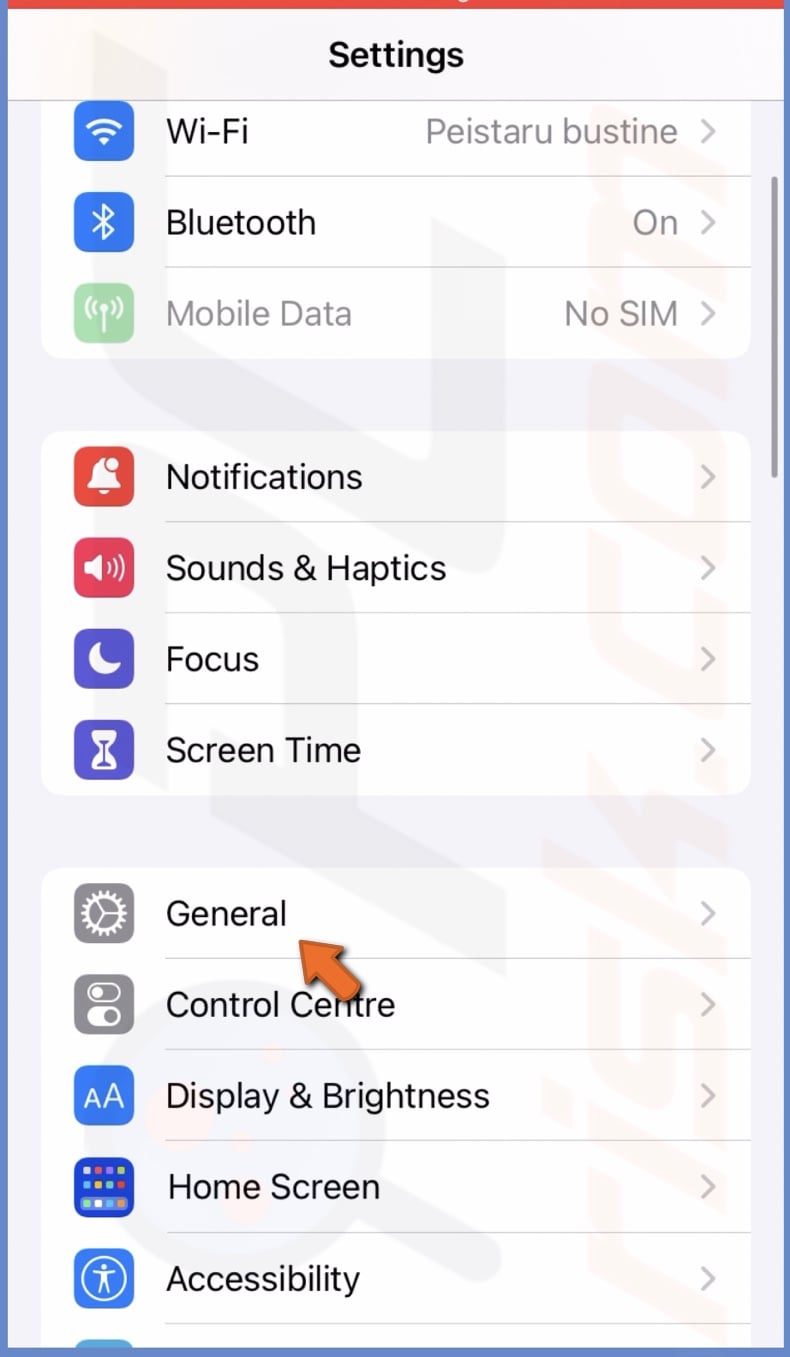Screen dimensions: 790x1357
Task: Open the Notifications chevron arrow
Action: [708, 477]
